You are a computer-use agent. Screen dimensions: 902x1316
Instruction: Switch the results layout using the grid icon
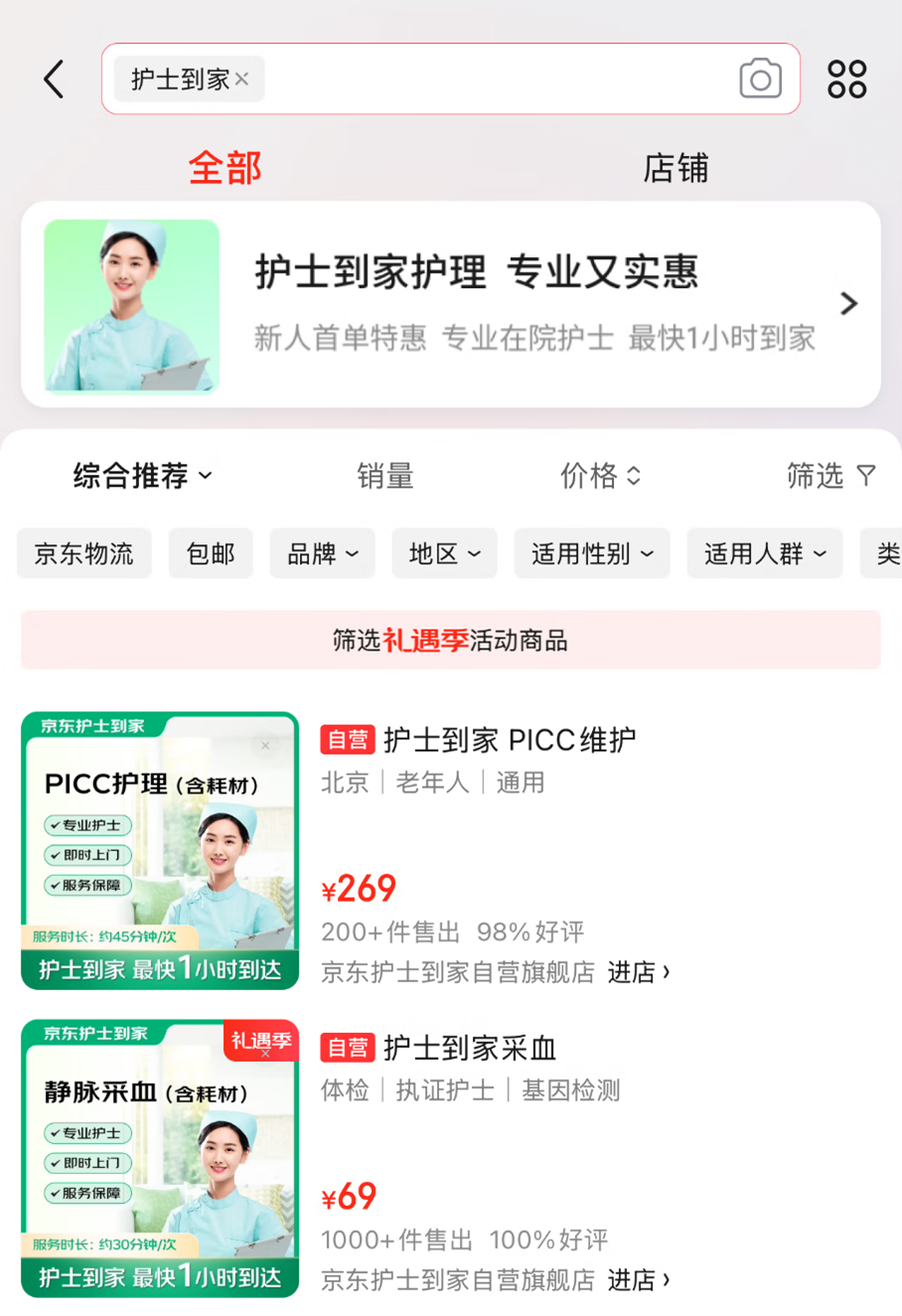pyautogui.click(x=846, y=79)
